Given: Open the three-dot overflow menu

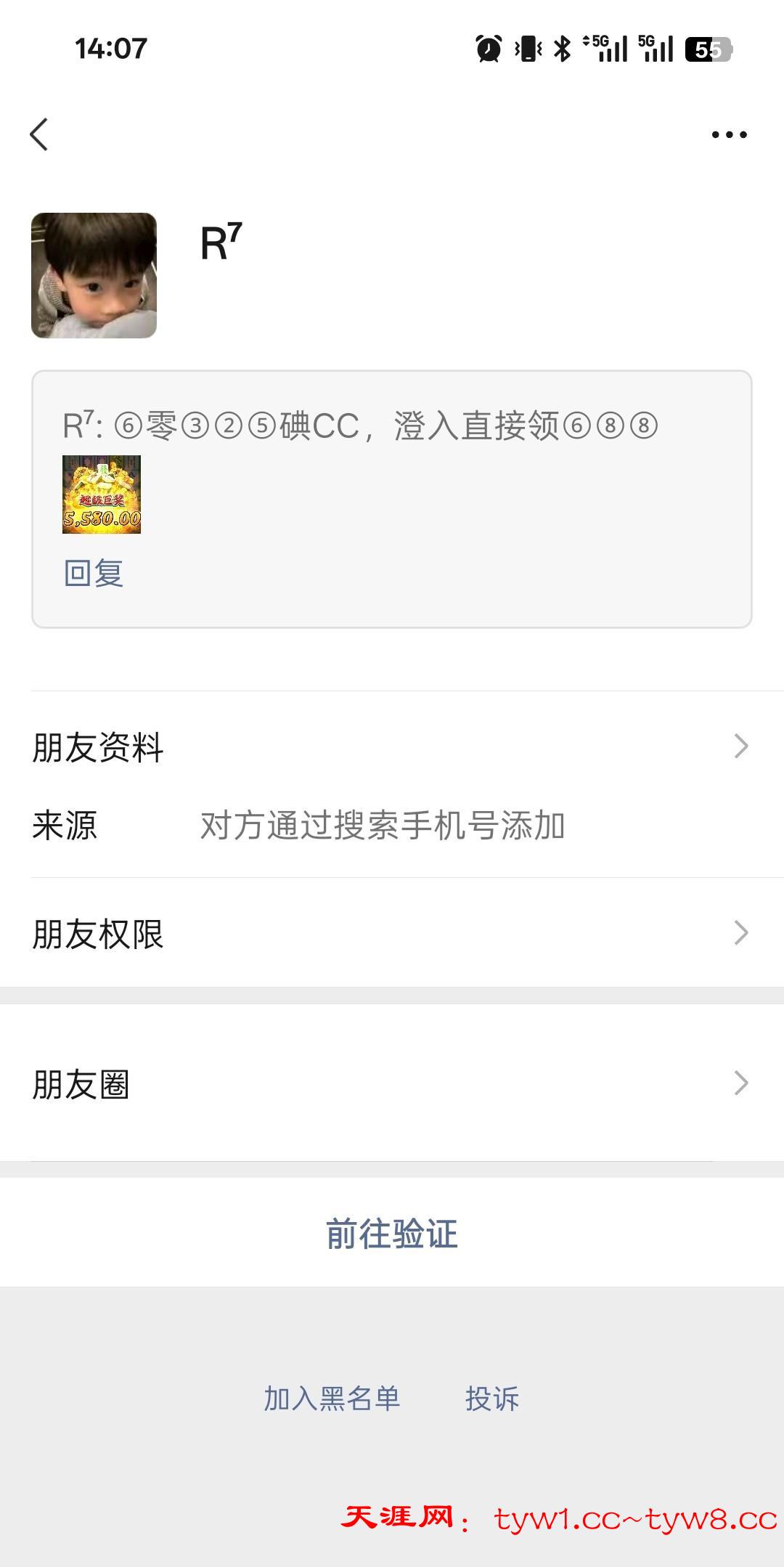Looking at the screenshot, I should pyautogui.click(x=729, y=134).
